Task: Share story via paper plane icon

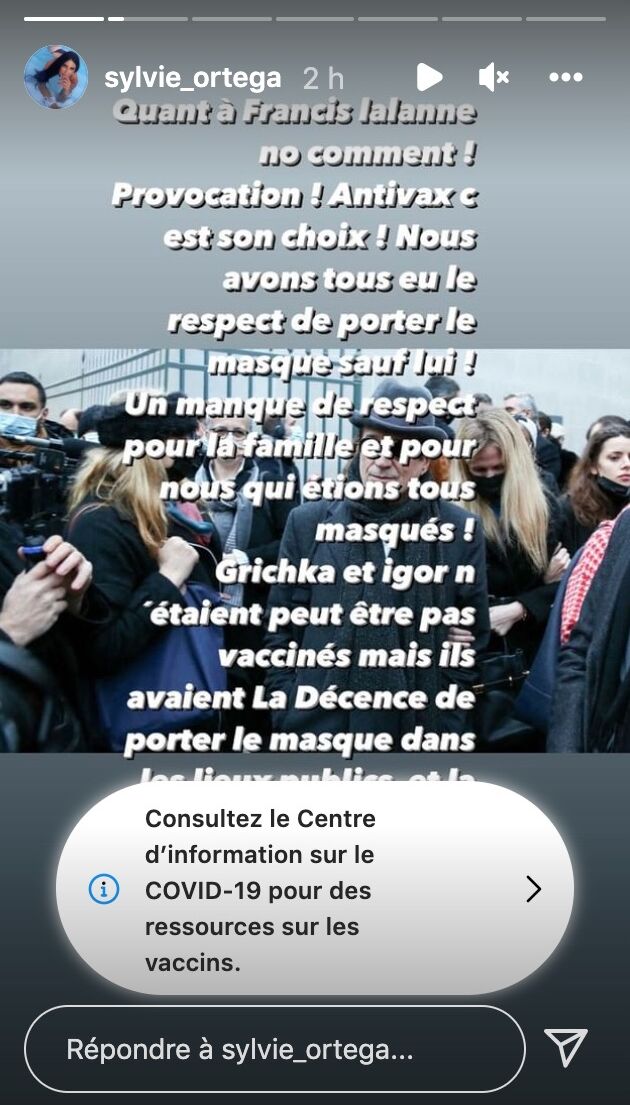Action: click(x=566, y=1047)
